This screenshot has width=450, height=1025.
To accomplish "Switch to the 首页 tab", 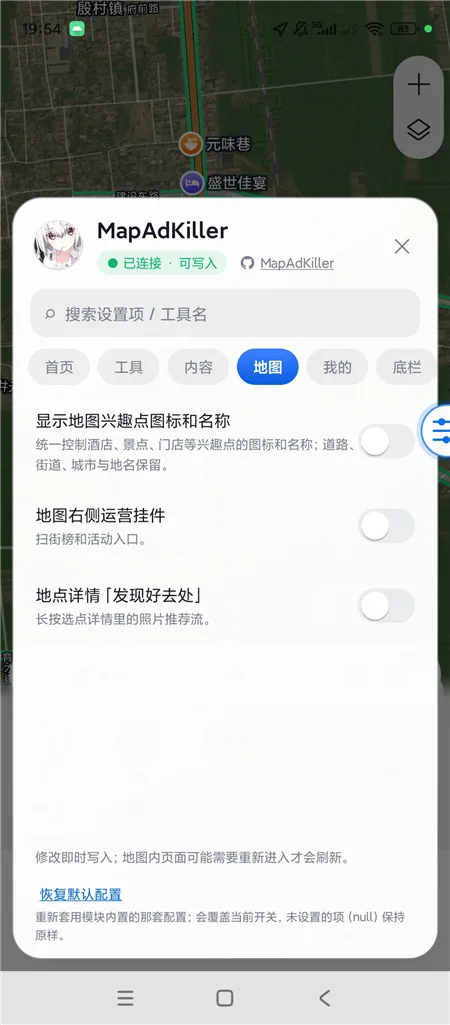I will click(x=59, y=367).
